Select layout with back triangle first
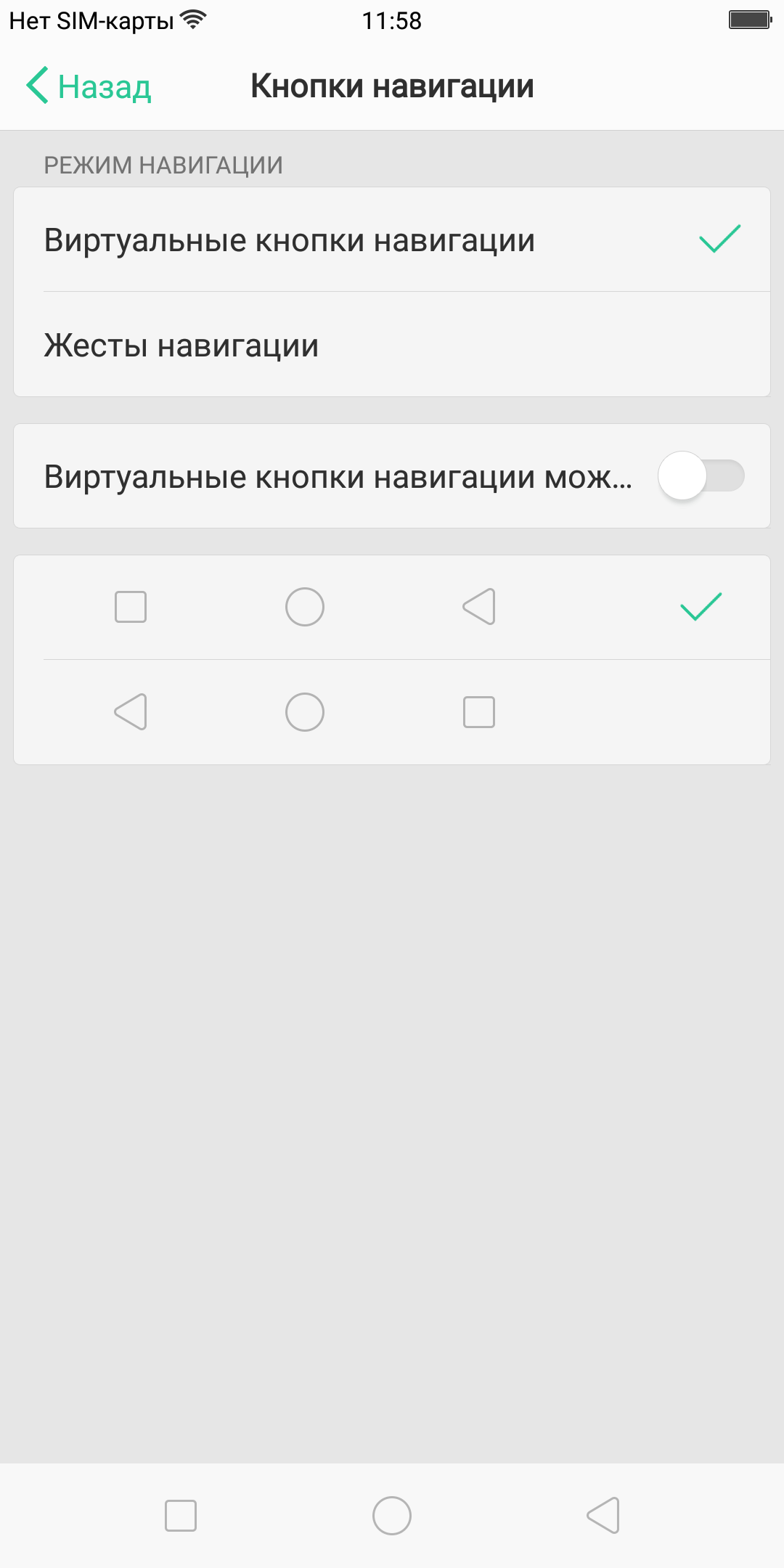The height and width of the screenshot is (1568, 784). 392,712
